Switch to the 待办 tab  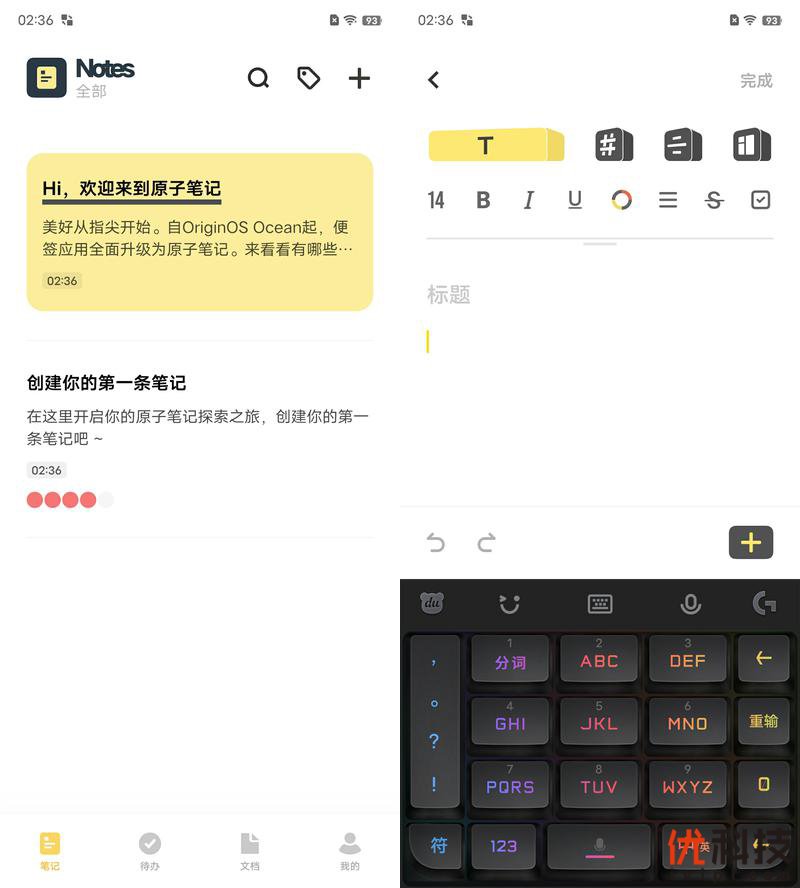(x=150, y=850)
